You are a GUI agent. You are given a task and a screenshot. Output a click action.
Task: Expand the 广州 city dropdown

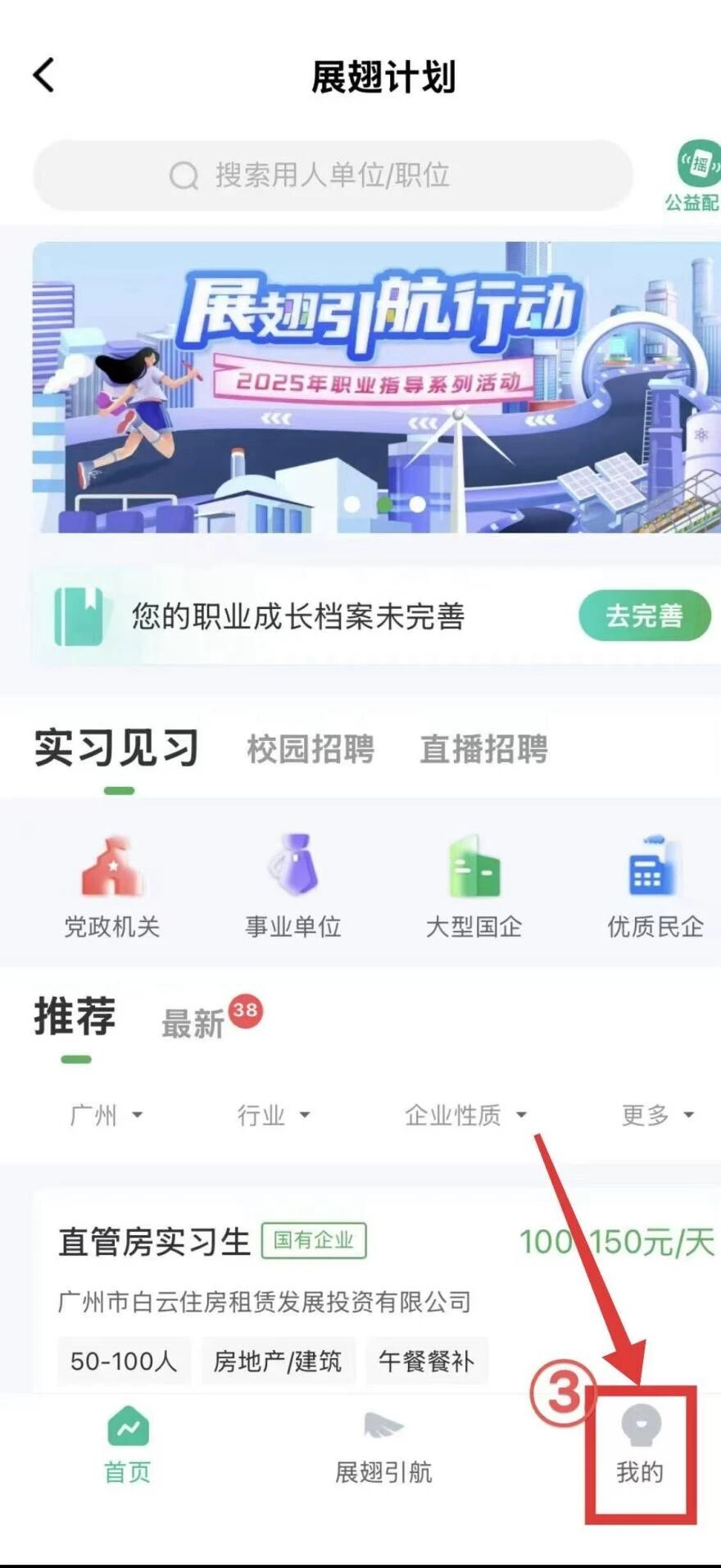tap(107, 1115)
